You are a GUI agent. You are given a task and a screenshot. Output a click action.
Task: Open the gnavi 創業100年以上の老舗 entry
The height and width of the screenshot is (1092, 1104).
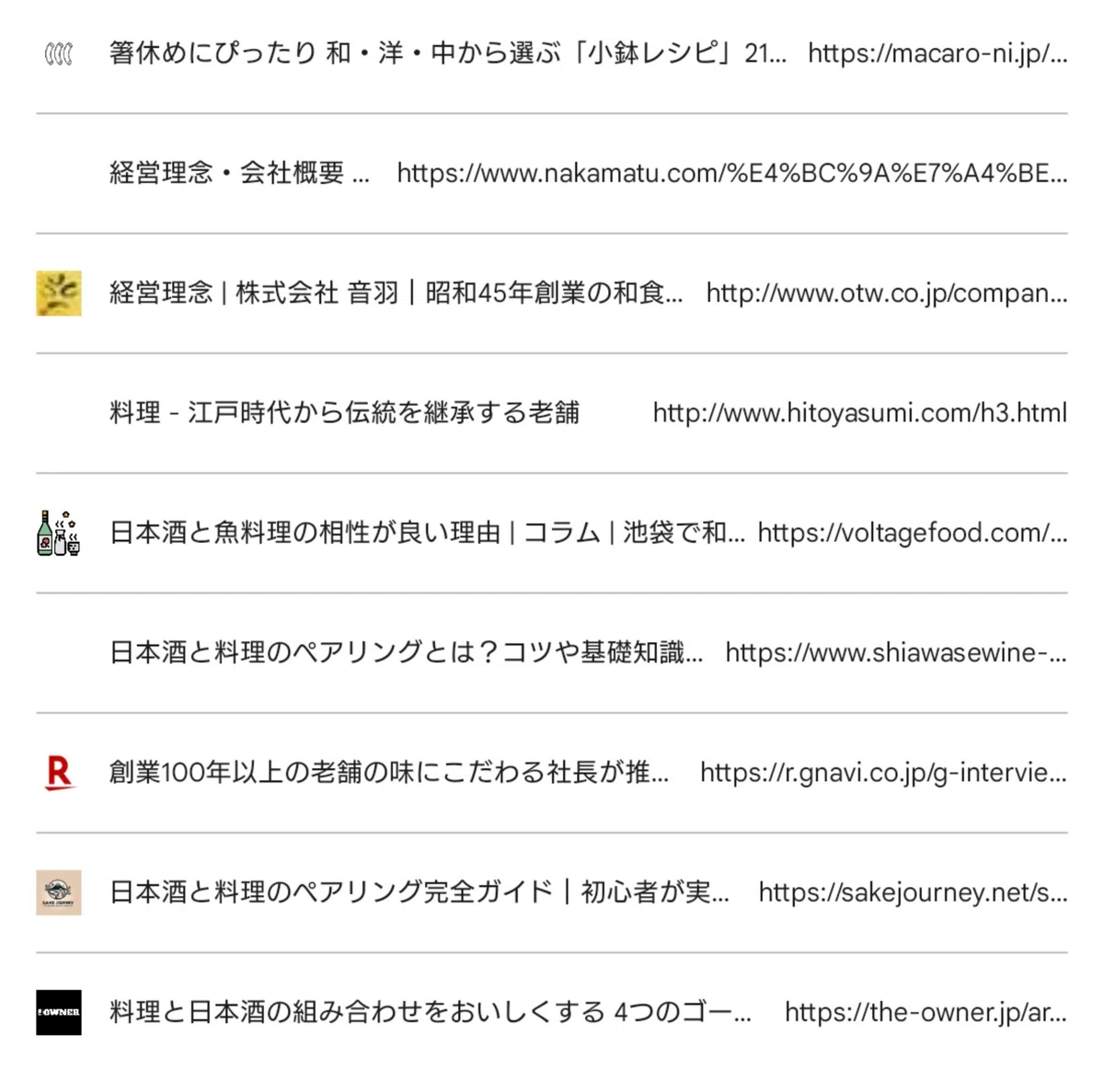552,773
